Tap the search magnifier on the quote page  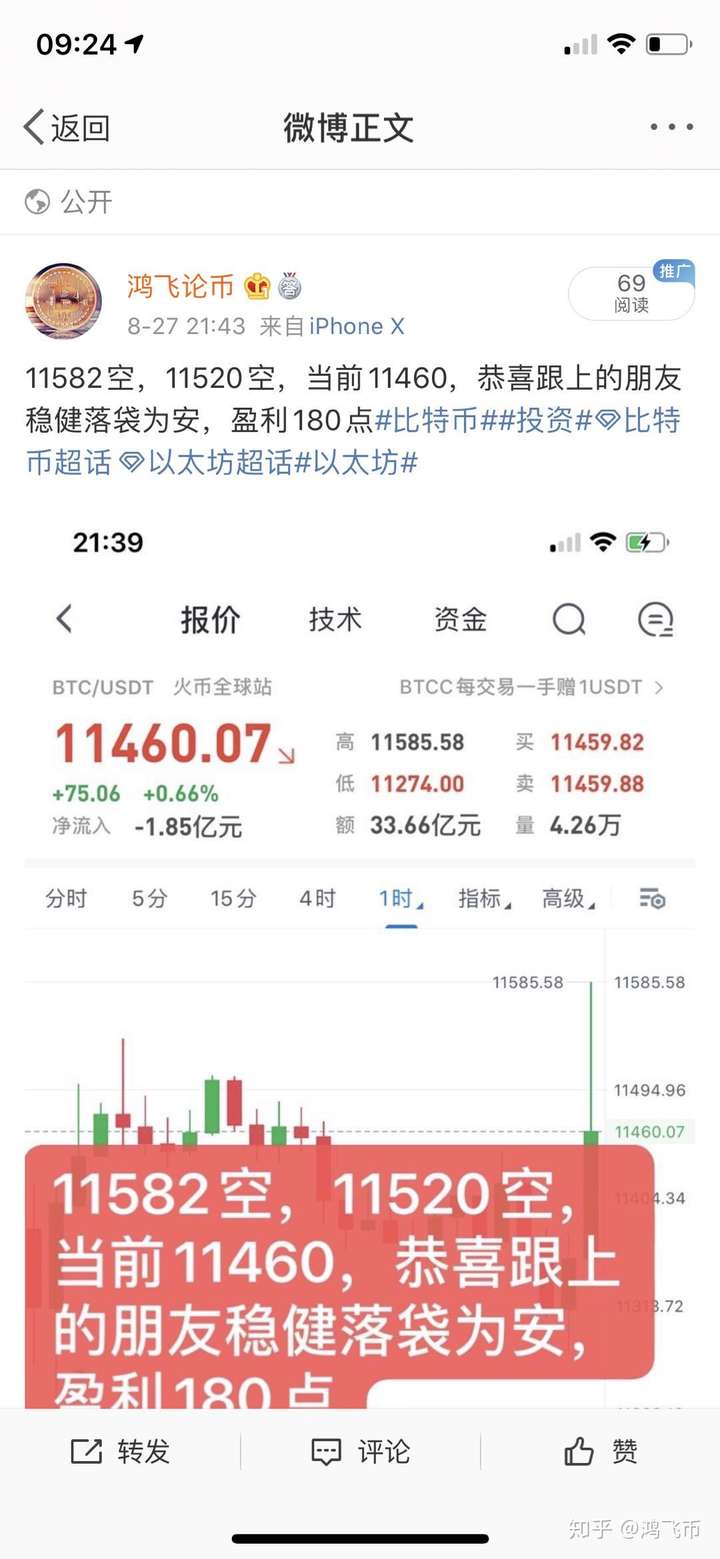point(570,620)
